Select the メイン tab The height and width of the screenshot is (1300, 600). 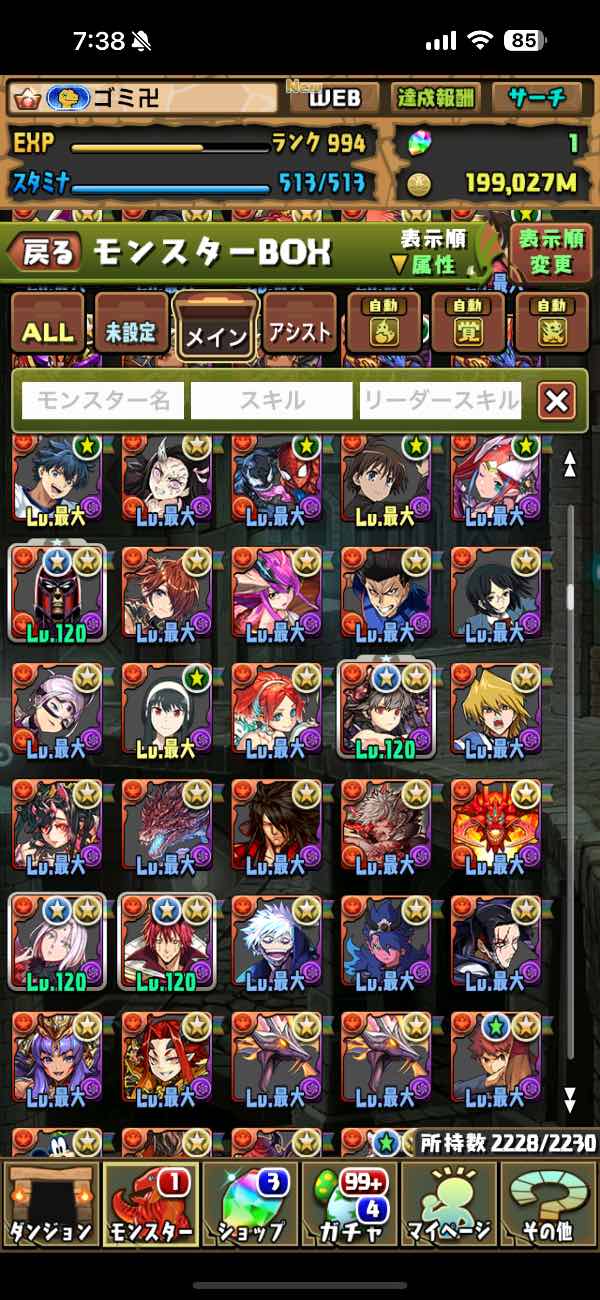click(216, 334)
